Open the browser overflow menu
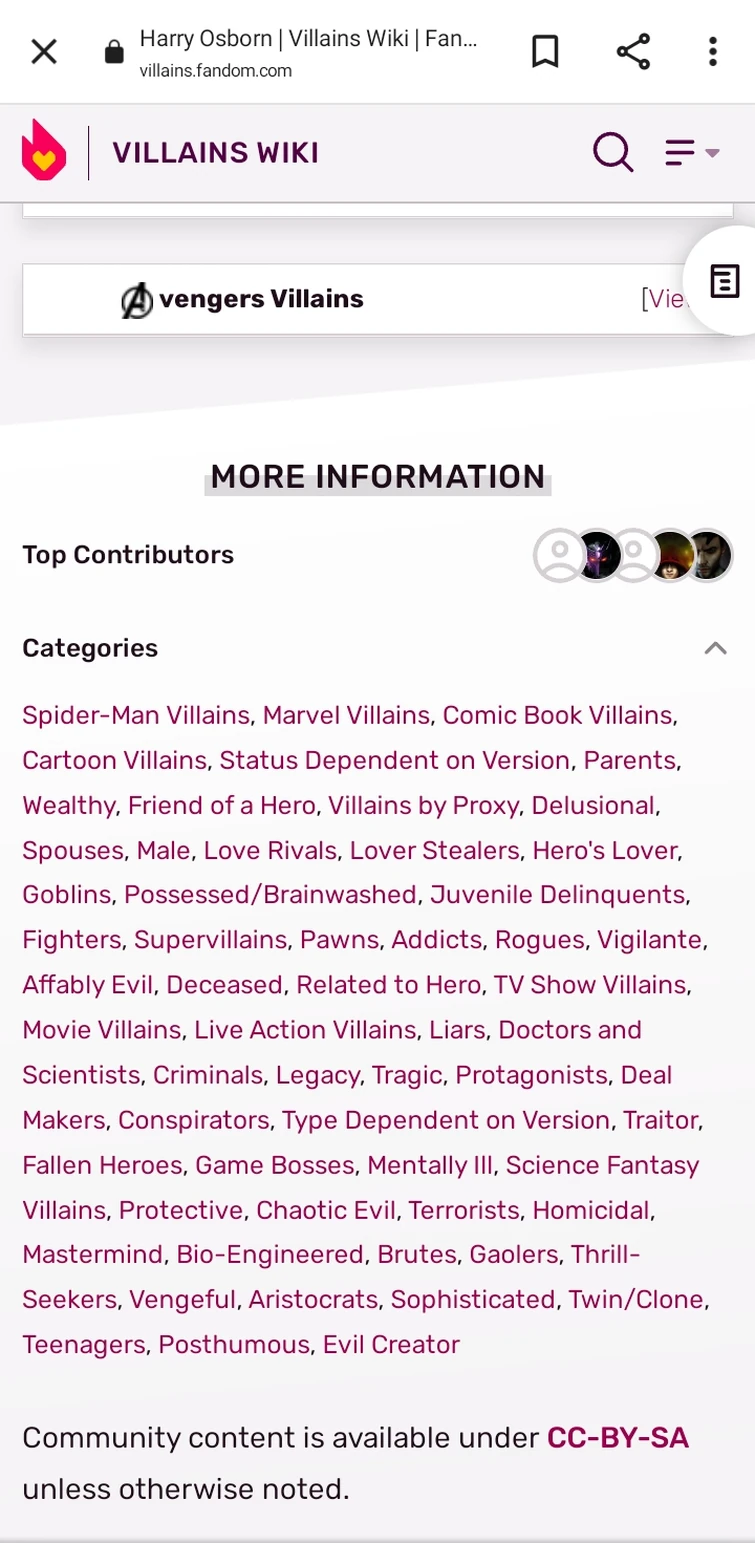This screenshot has width=755, height=1543. [x=713, y=51]
